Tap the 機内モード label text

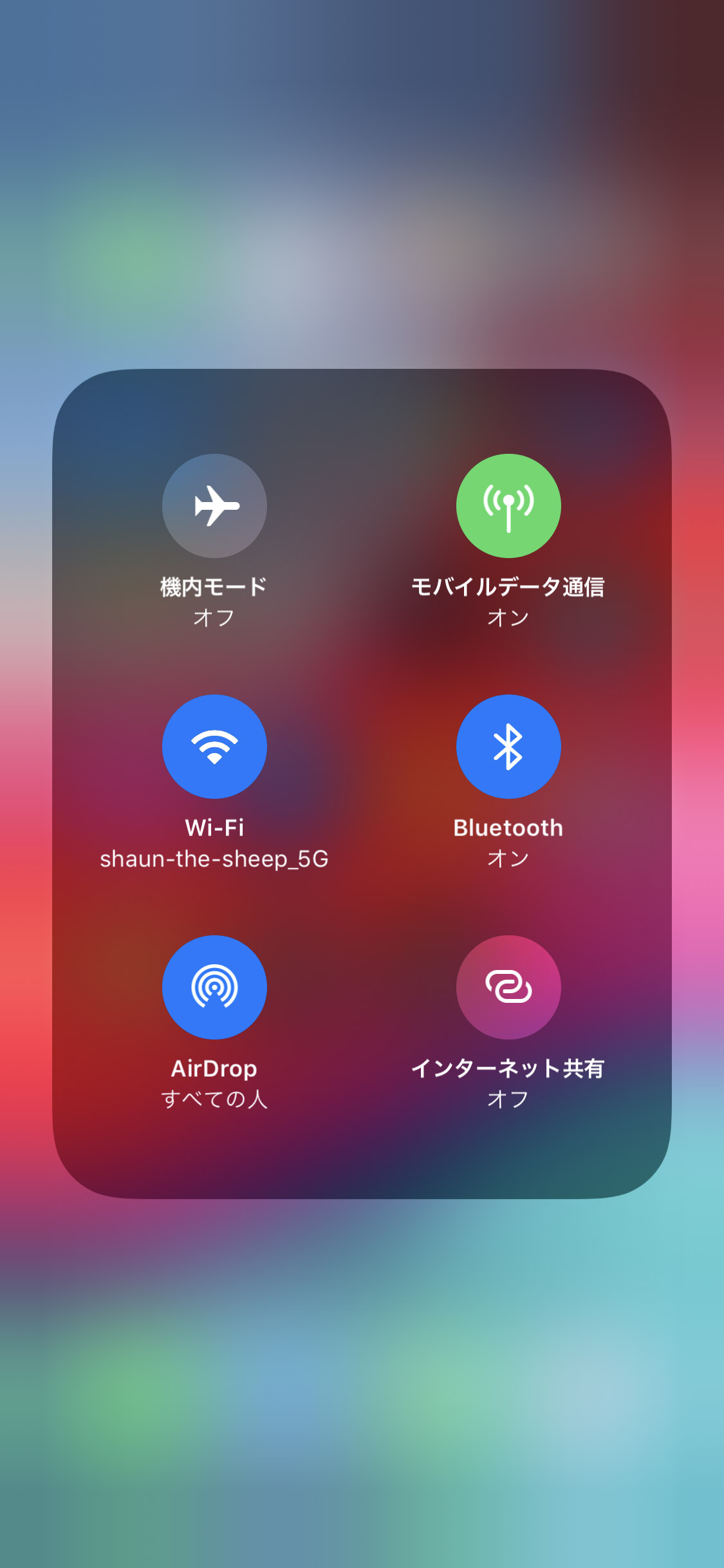click(x=215, y=586)
